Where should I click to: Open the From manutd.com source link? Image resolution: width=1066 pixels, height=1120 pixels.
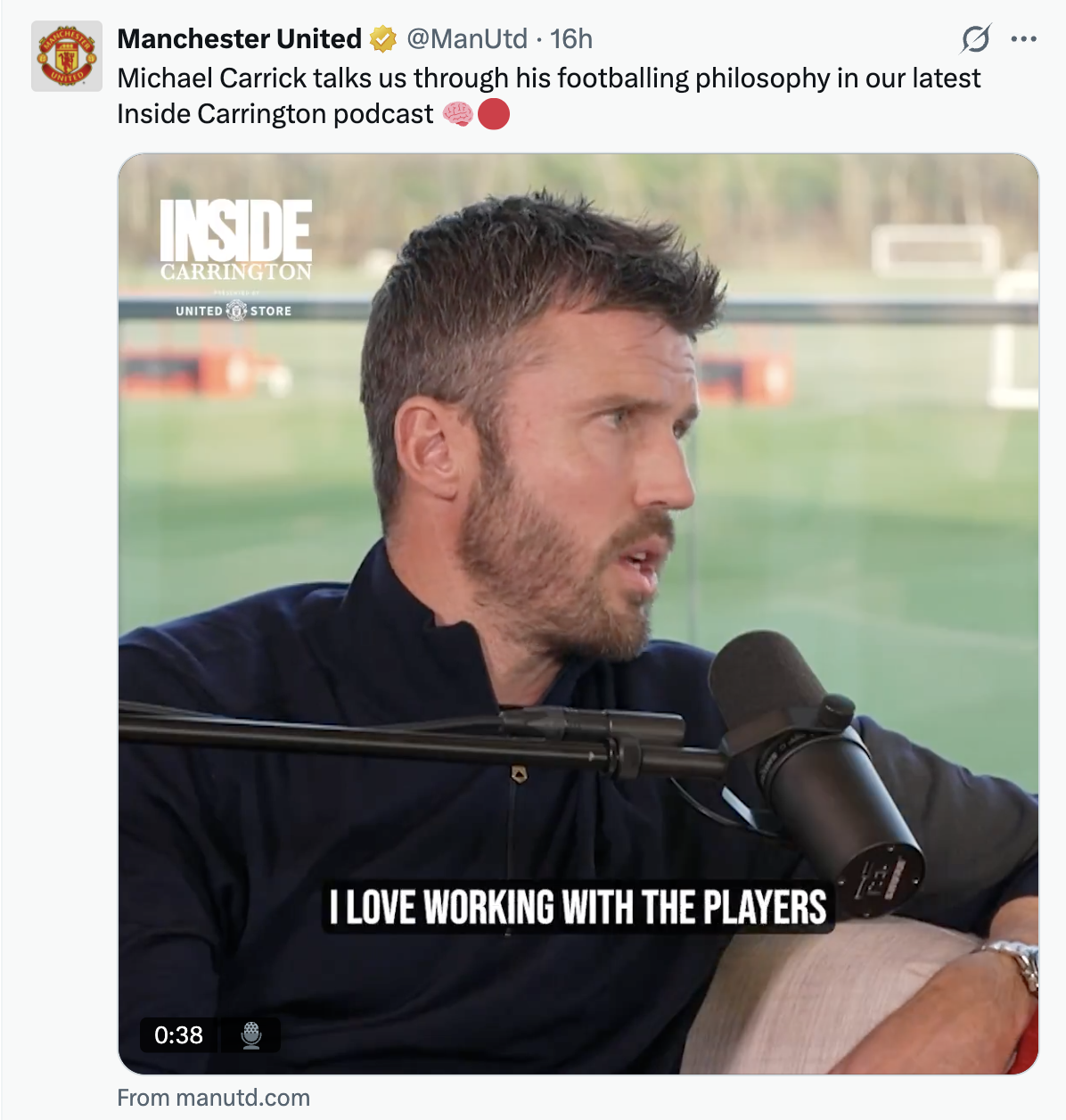(x=214, y=1098)
